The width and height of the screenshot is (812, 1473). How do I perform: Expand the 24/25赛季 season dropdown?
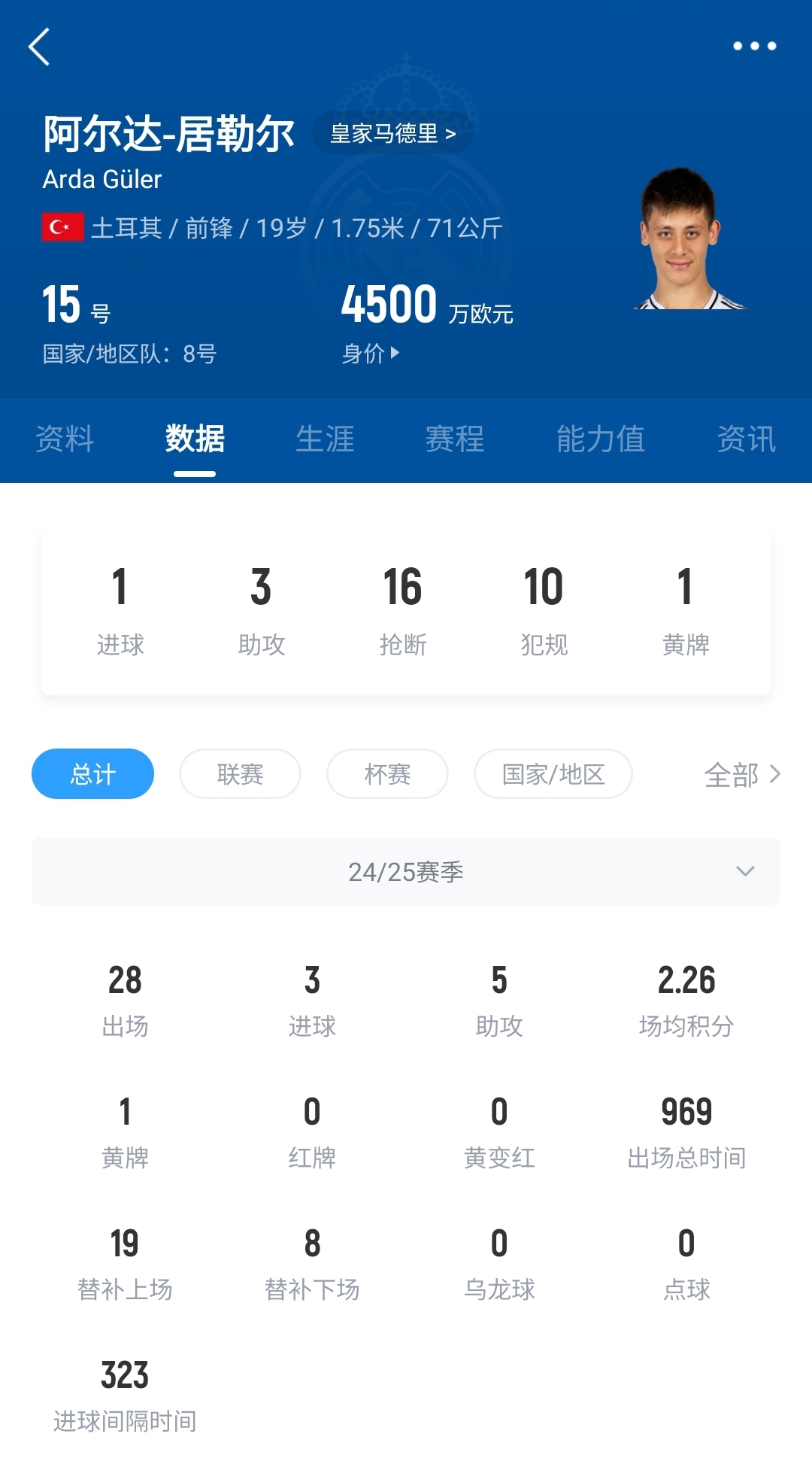[x=406, y=871]
